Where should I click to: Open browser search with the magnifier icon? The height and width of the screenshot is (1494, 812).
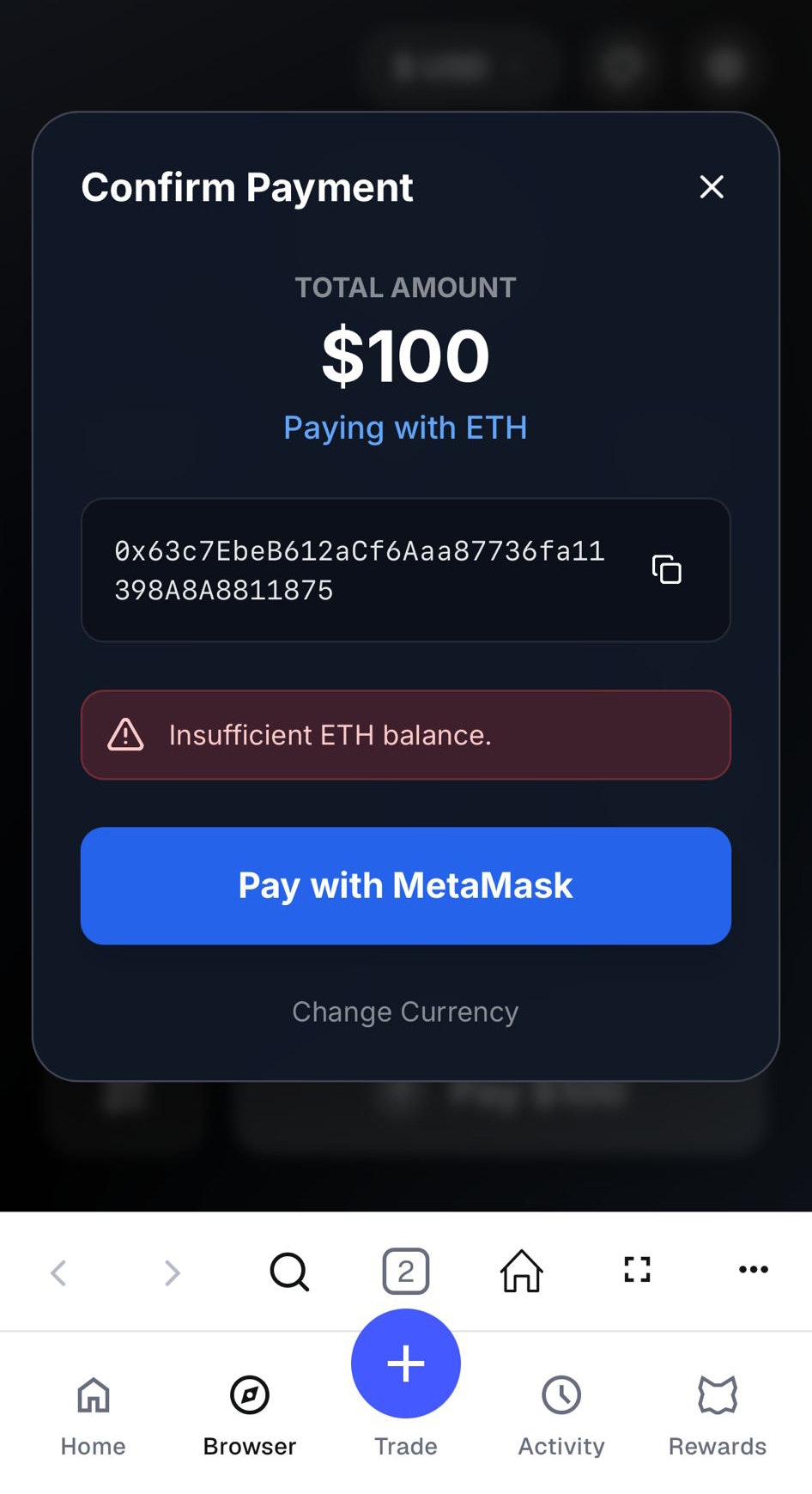click(x=289, y=1272)
